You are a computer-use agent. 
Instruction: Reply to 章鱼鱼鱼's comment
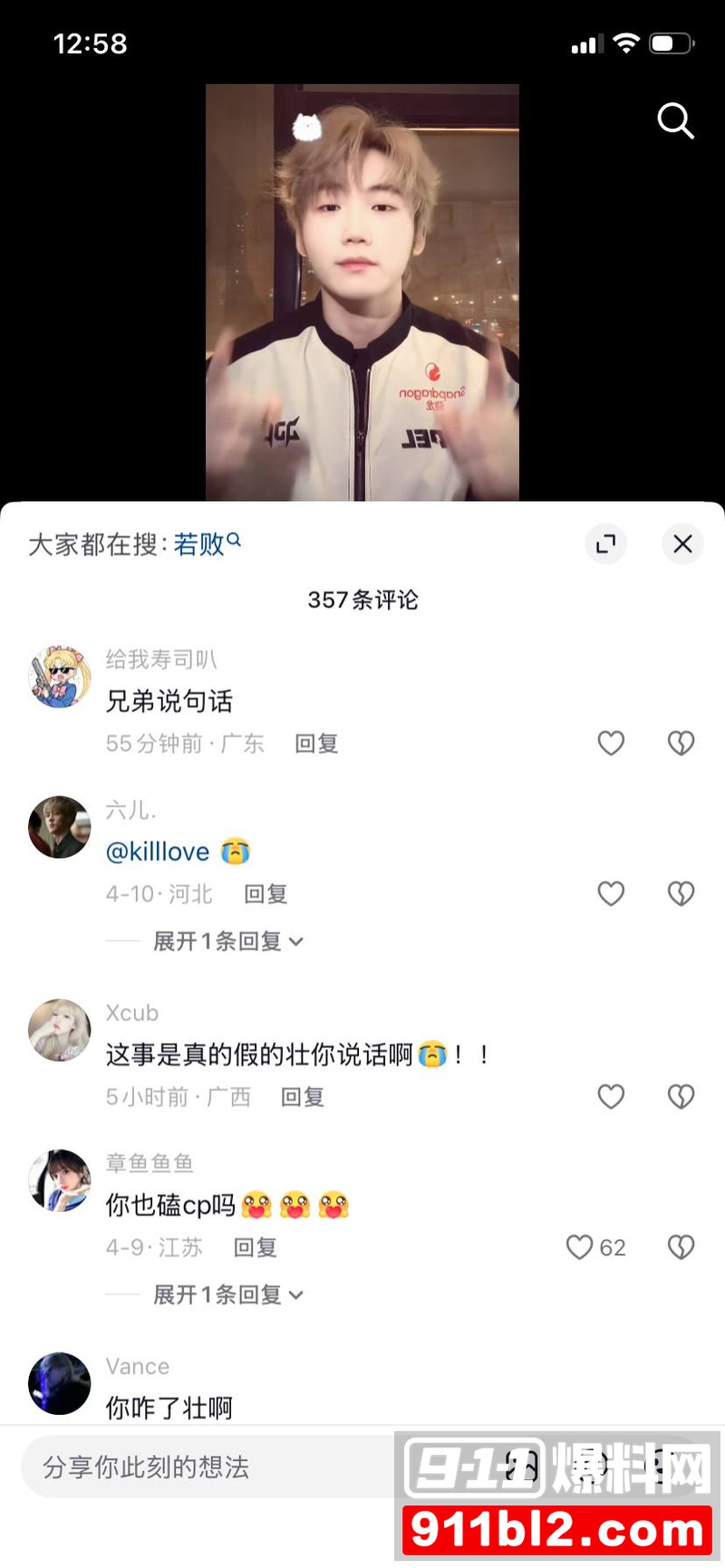tap(255, 1248)
